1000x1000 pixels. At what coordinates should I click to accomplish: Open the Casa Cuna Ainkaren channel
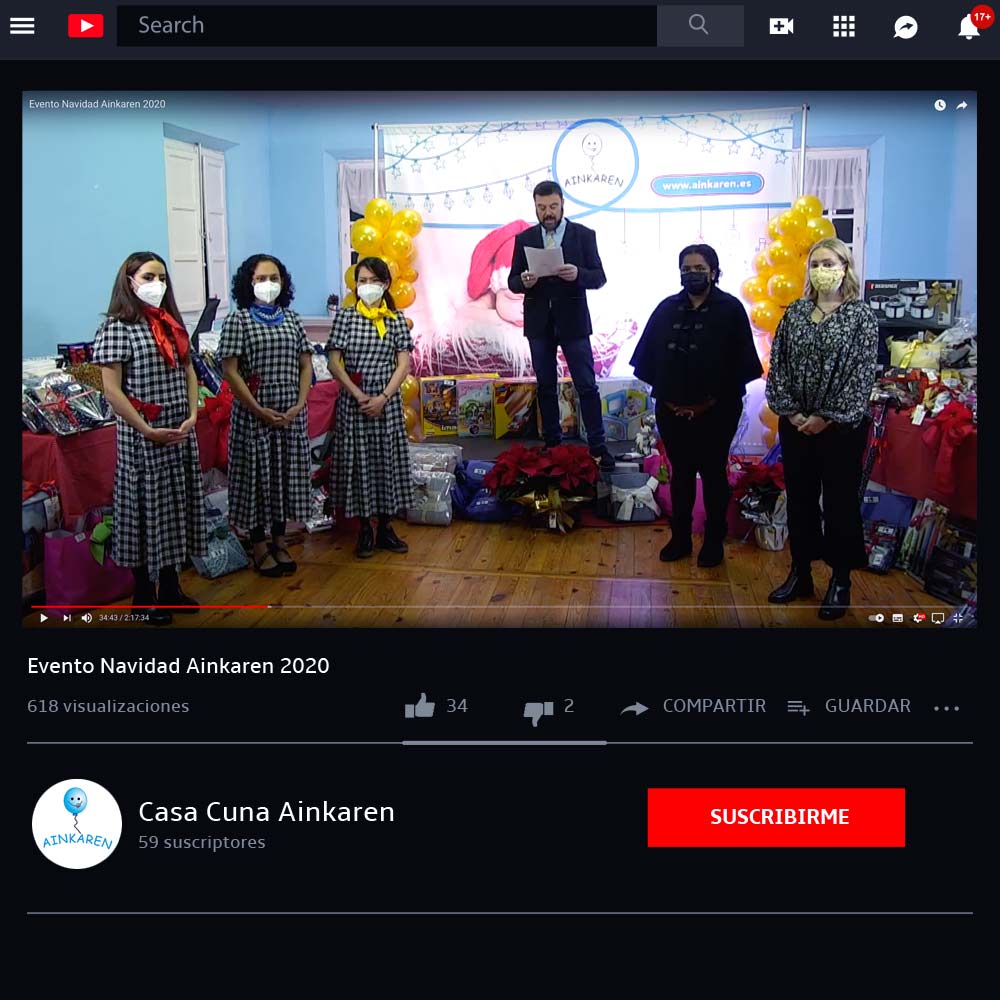tap(266, 812)
